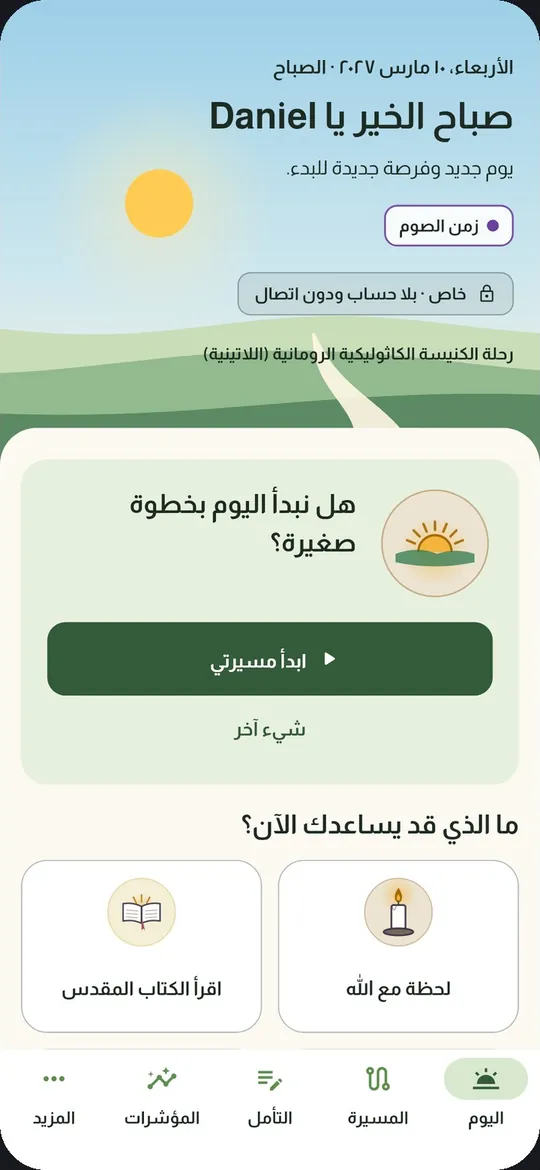The image size is (540, 1170).
Task: Open the لحظة مع الله card
Action: [x=398, y=946]
